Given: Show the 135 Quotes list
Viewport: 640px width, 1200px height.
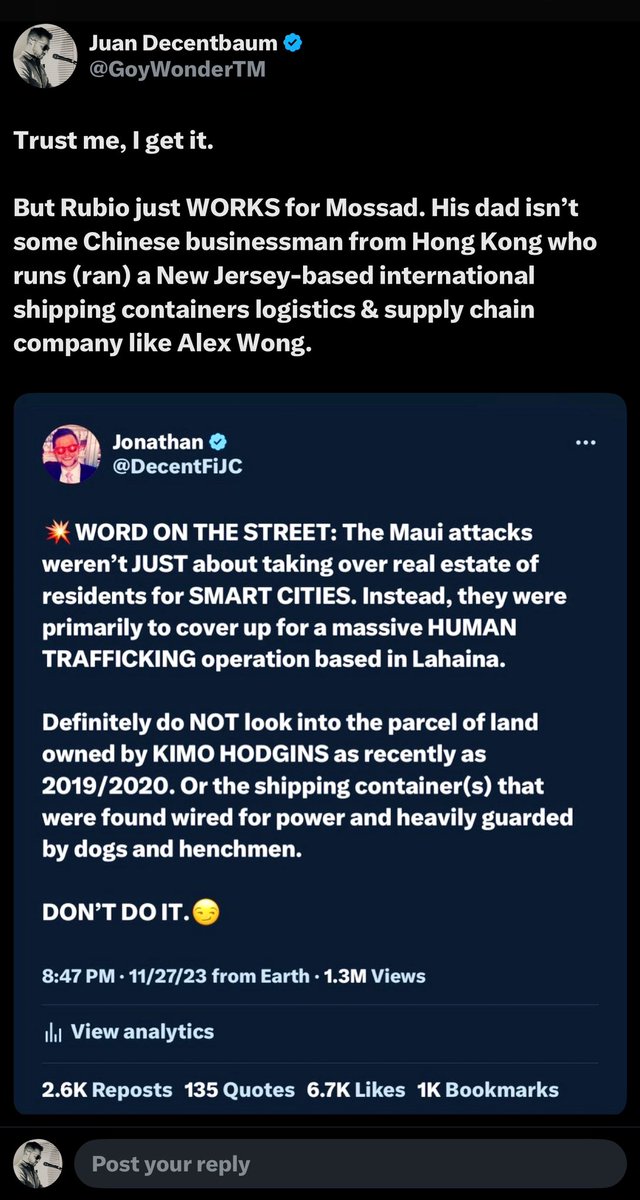Looking at the screenshot, I should (239, 1089).
